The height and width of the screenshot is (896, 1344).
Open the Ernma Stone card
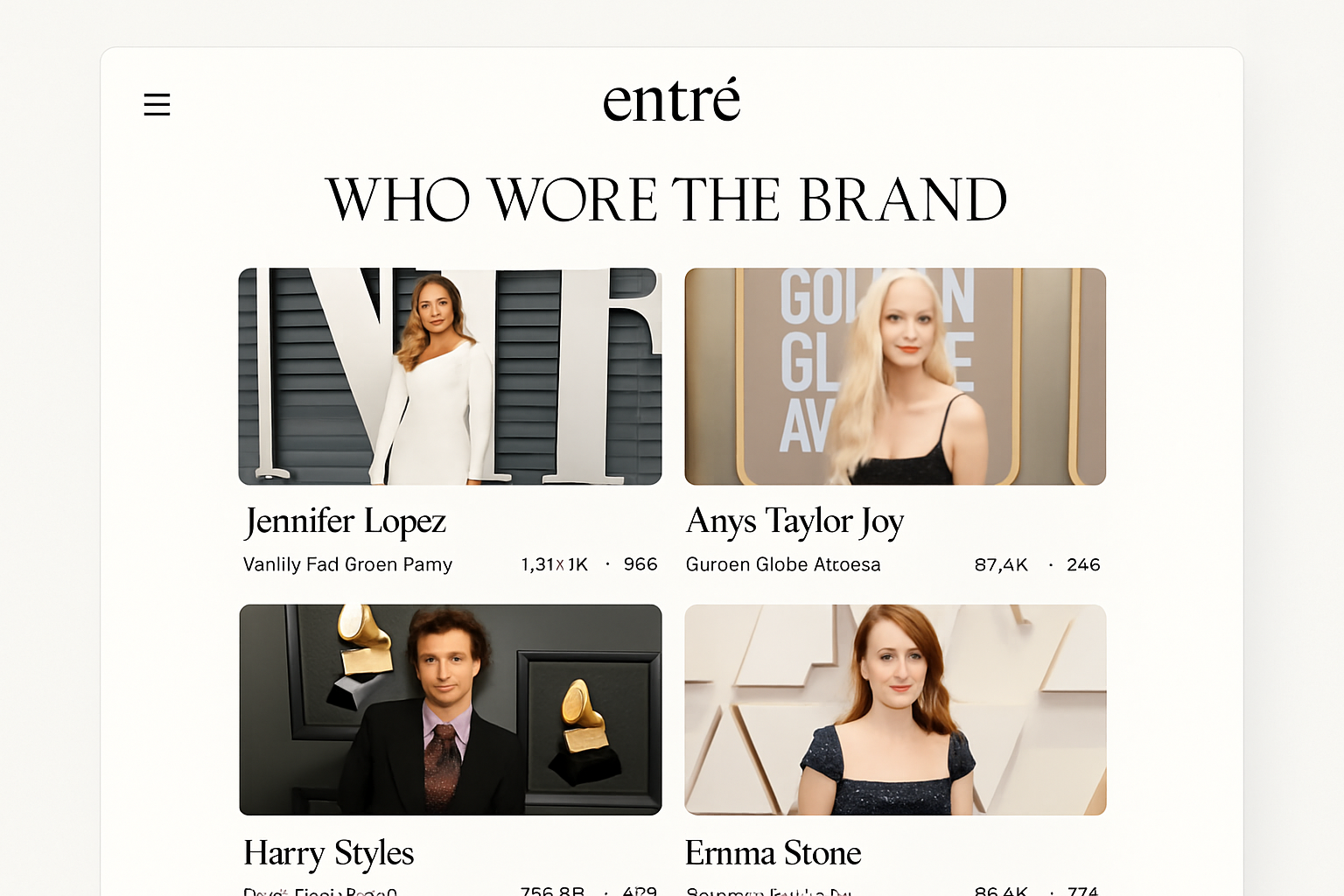click(x=895, y=710)
